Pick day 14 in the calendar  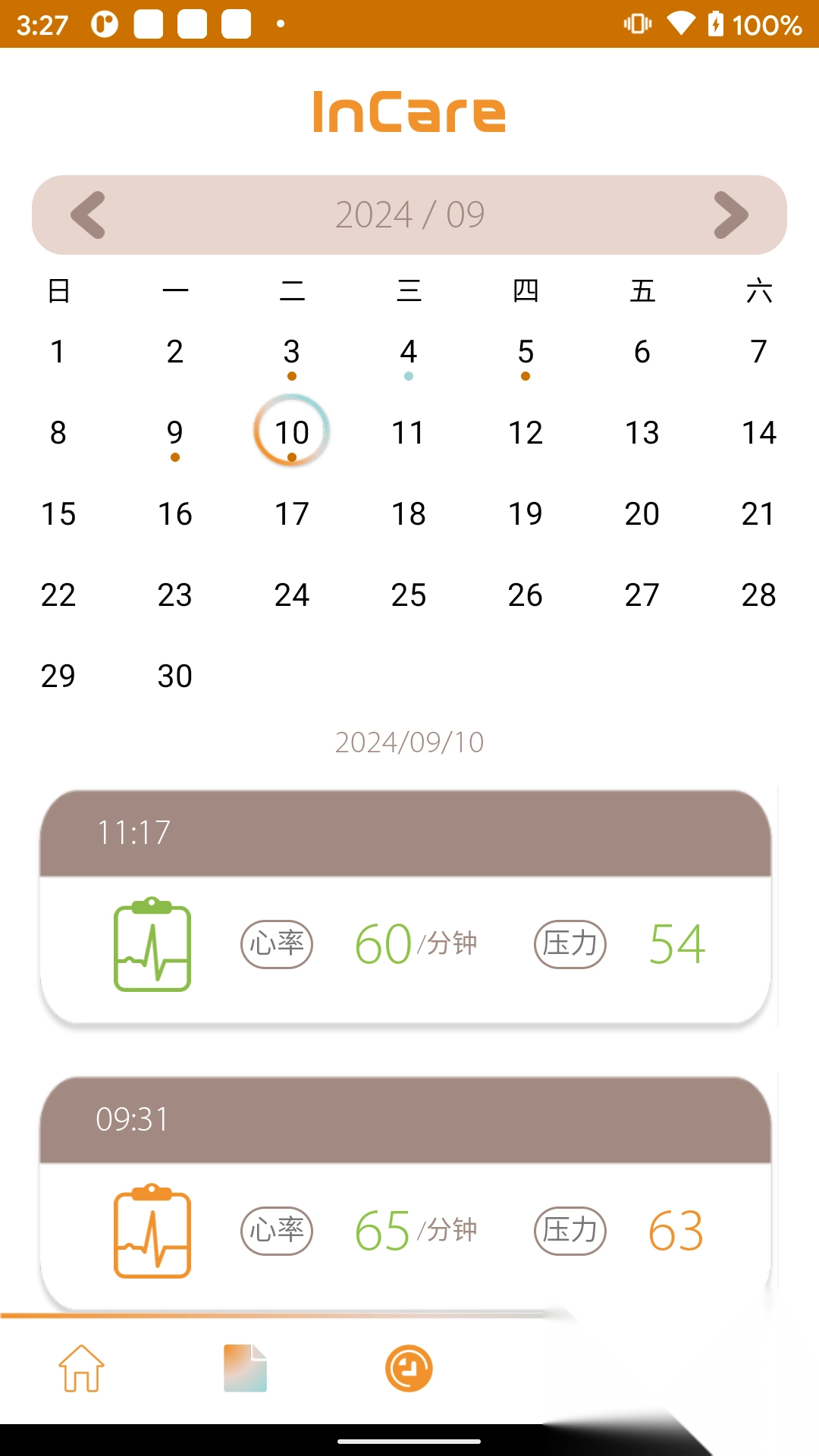pyautogui.click(x=759, y=434)
